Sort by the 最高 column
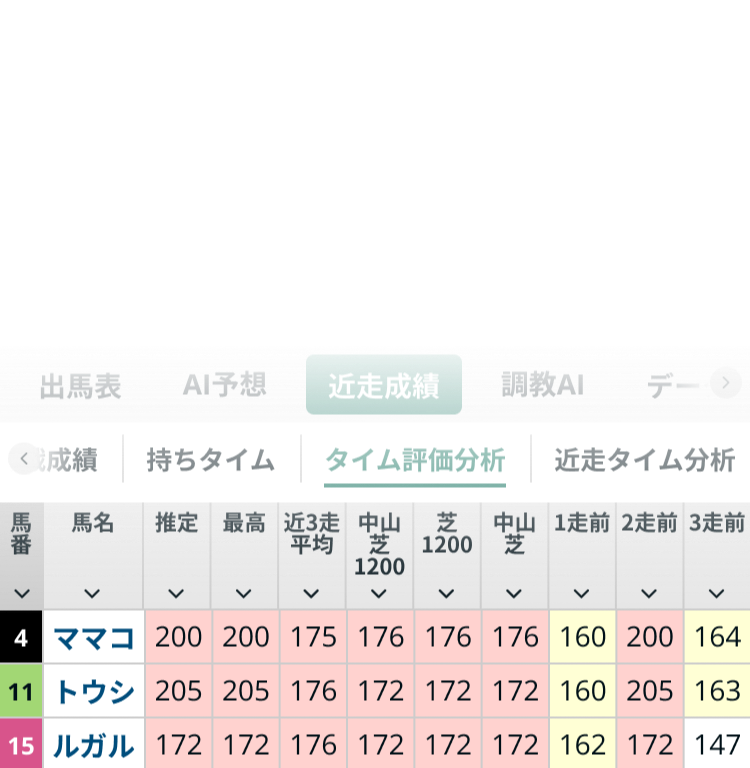The width and height of the screenshot is (750, 768). pos(244,593)
